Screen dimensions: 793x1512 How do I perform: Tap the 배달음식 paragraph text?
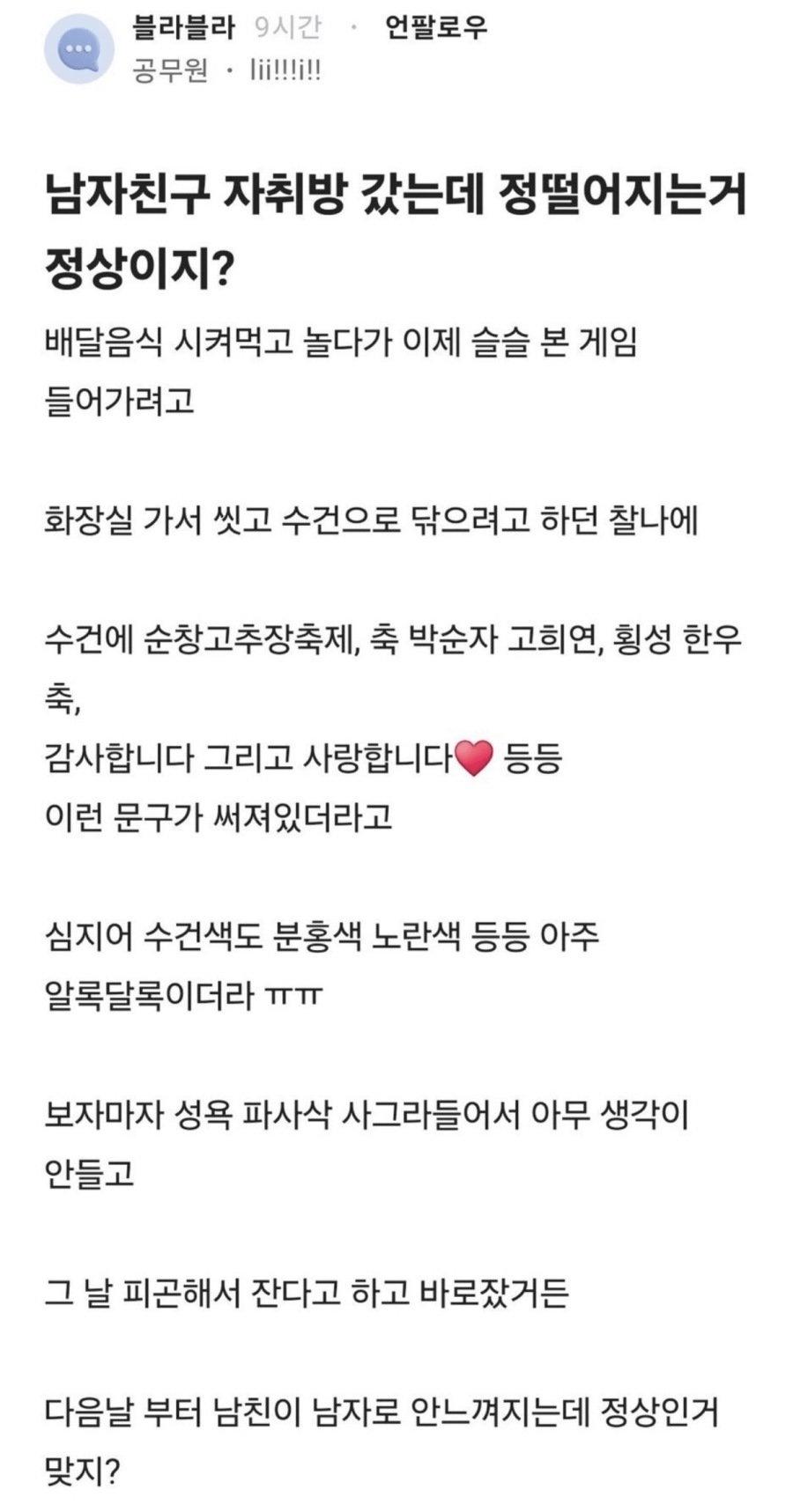click(x=344, y=346)
